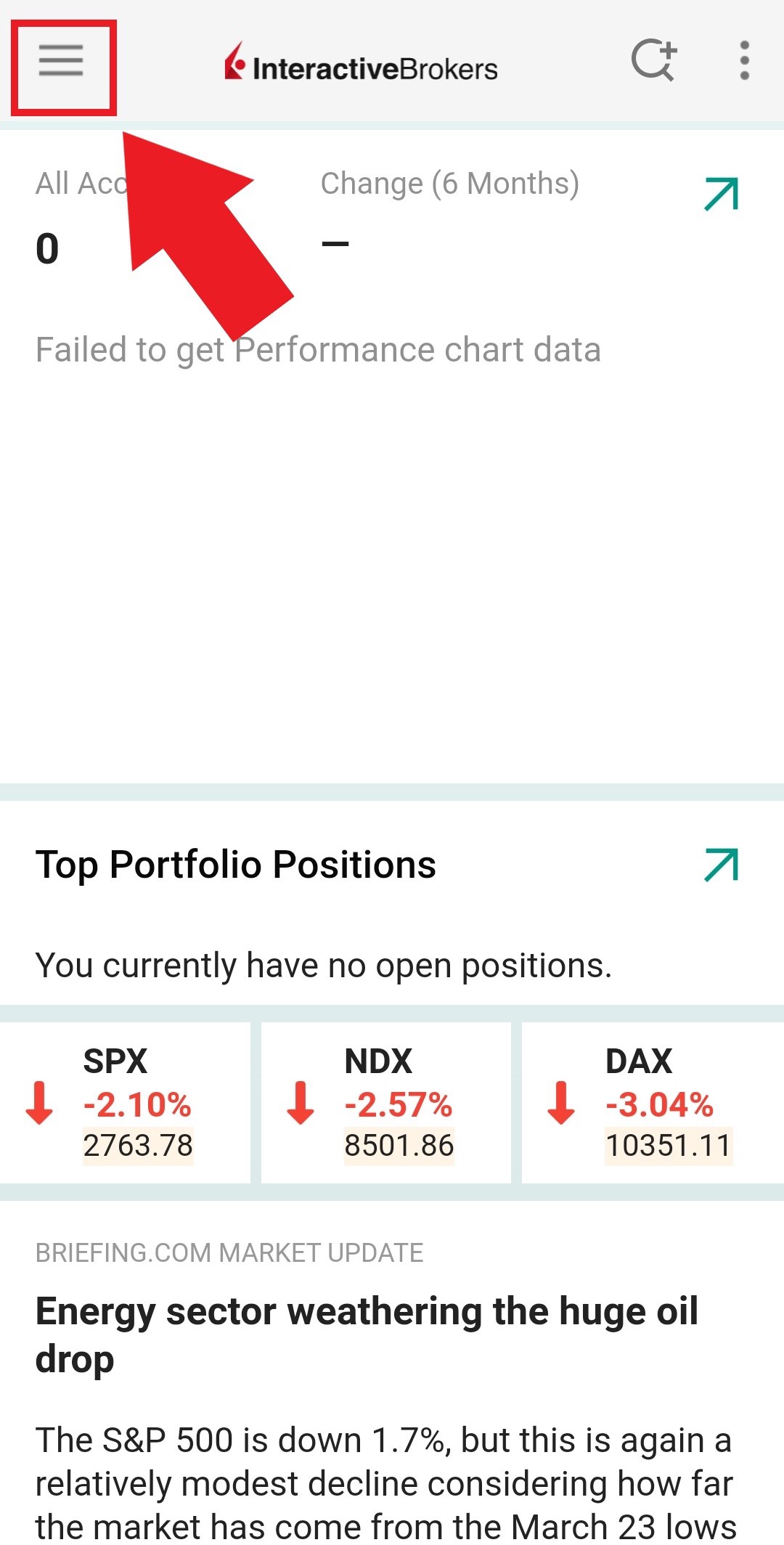784x1545 pixels.
Task: Open the Energy sector market update article
Action: [367, 1334]
